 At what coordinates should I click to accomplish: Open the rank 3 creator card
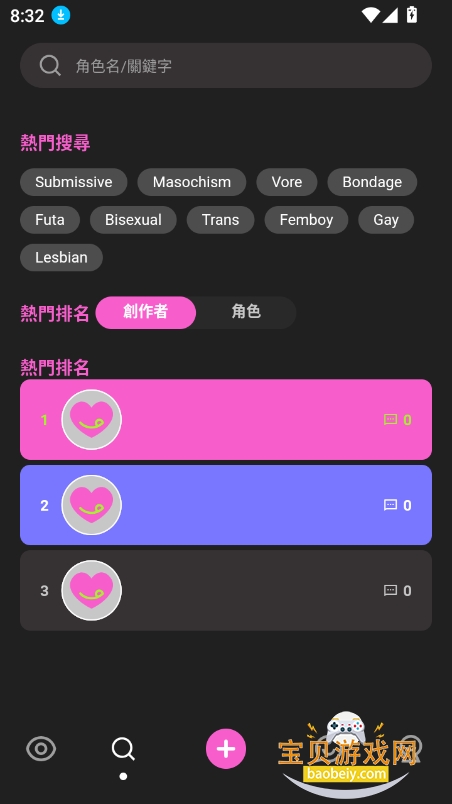226,591
